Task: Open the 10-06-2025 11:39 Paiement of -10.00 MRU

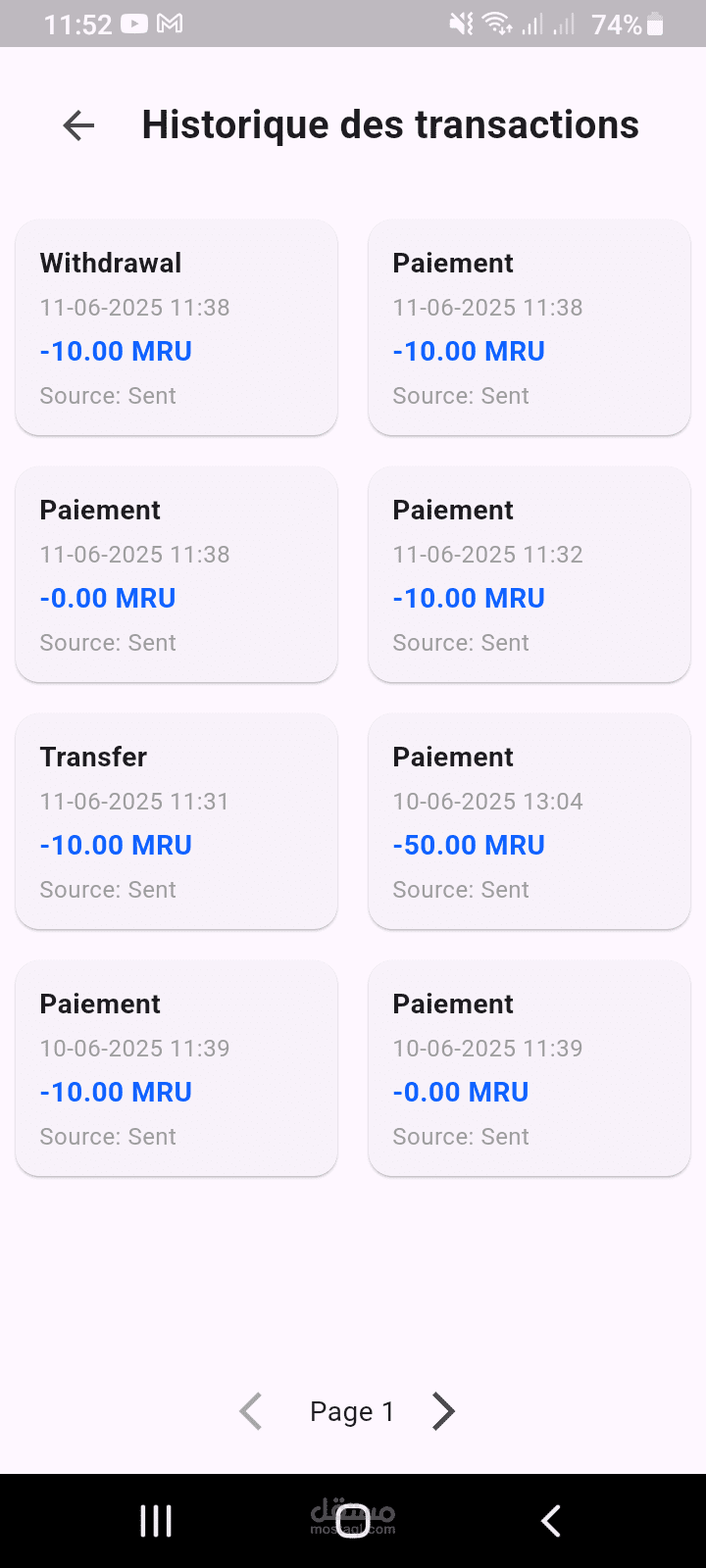Action: pyautogui.click(x=176, y=1068)
